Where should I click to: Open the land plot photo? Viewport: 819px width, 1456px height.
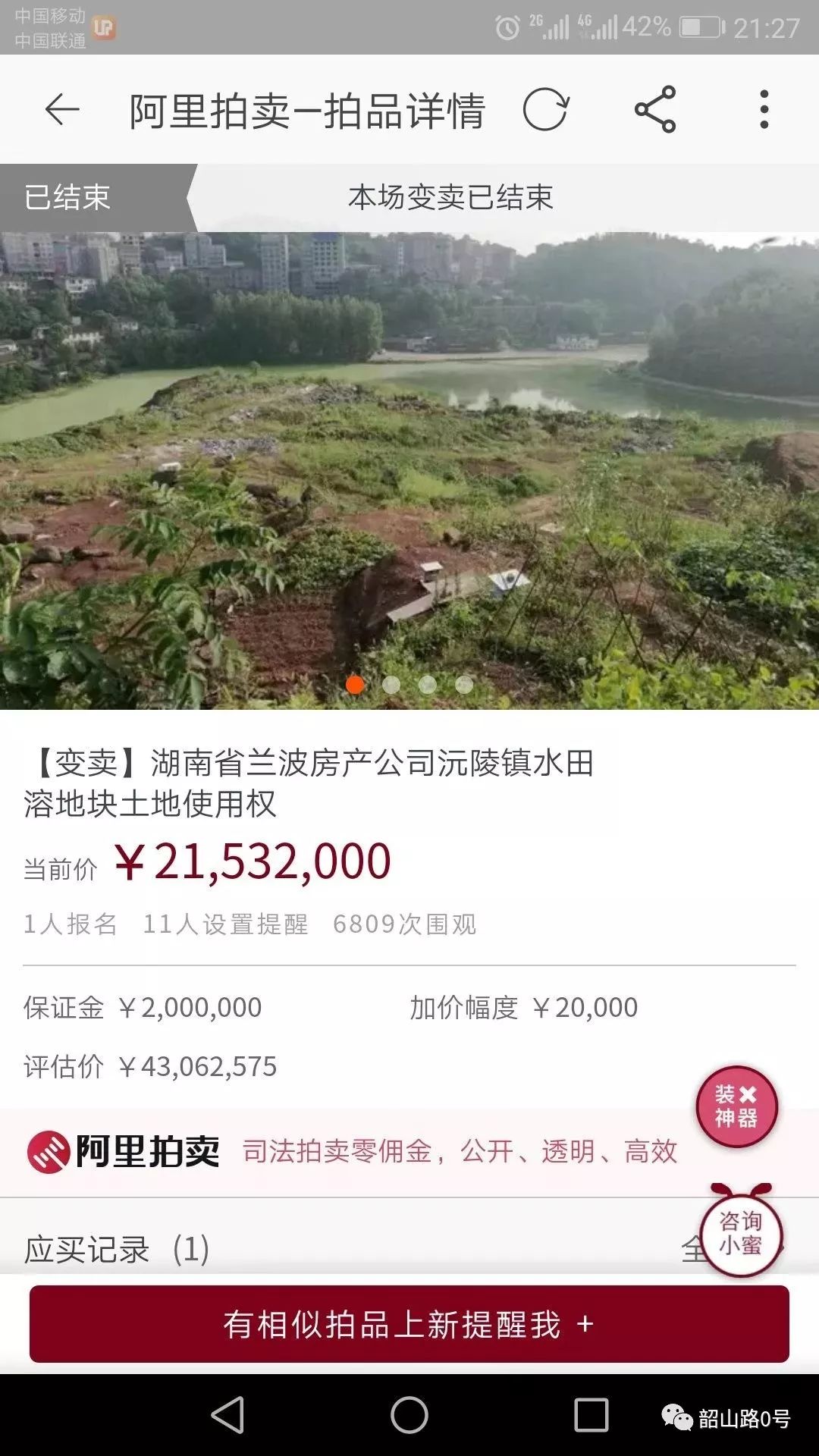coord(409,470)
